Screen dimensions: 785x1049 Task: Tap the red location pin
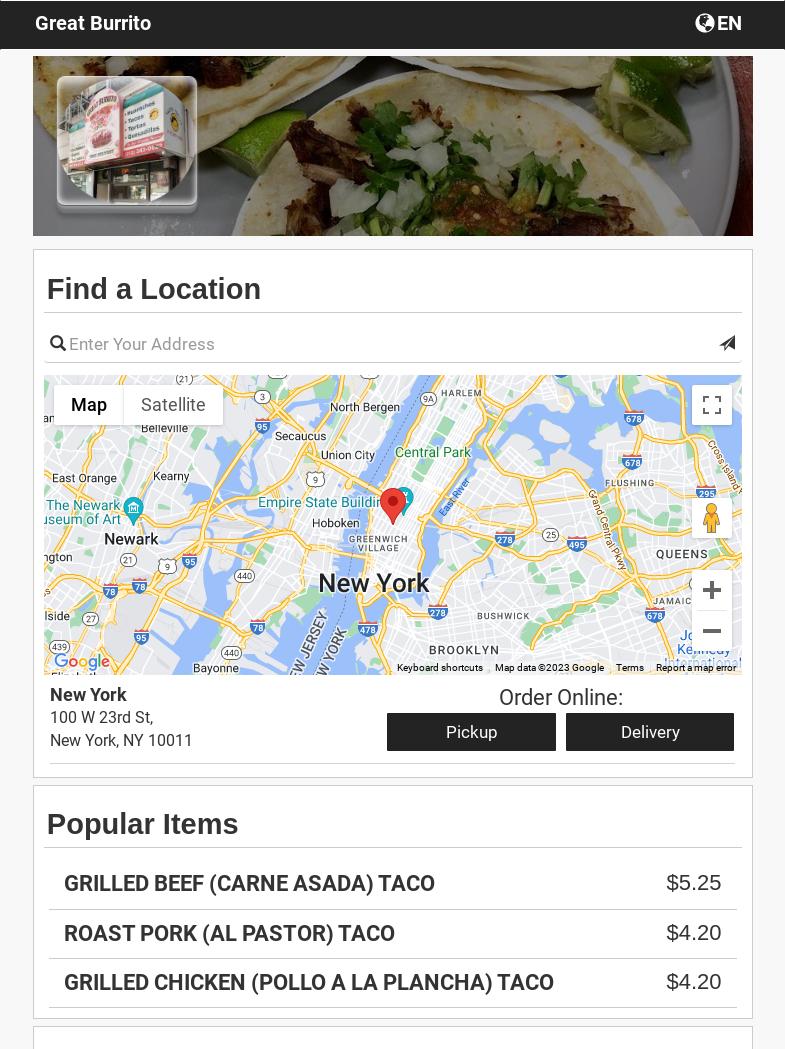coord(393,503)
